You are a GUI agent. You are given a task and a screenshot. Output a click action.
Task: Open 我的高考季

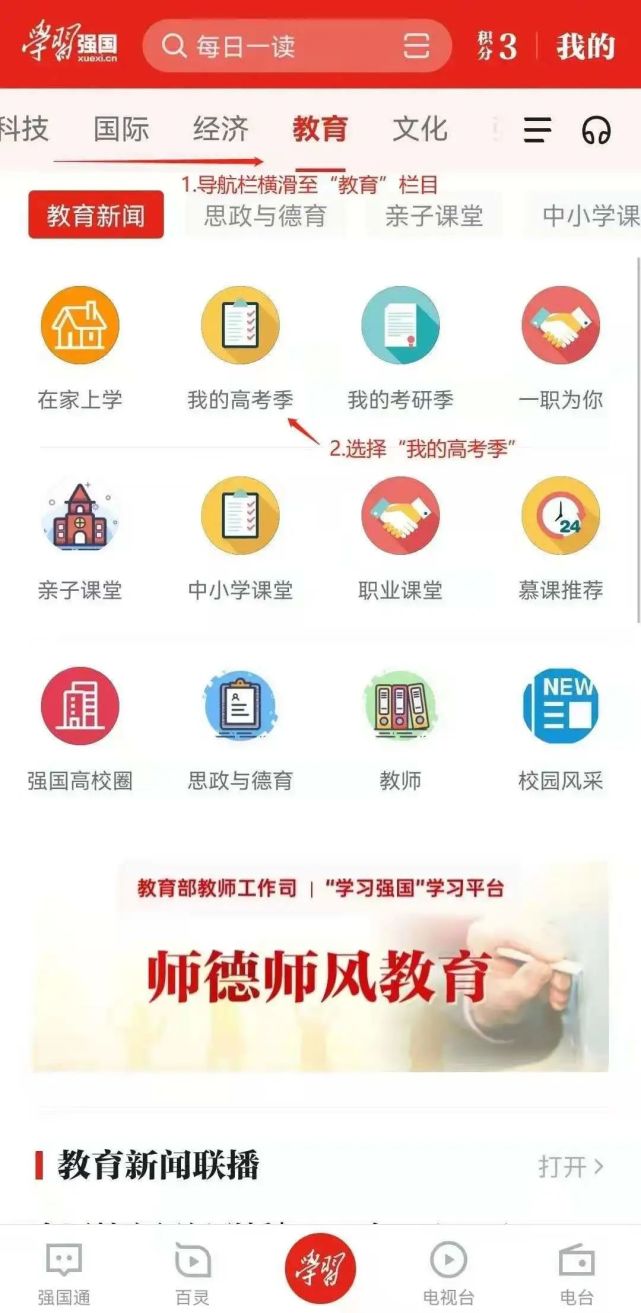pyautogui.click(x=240, y=349)
